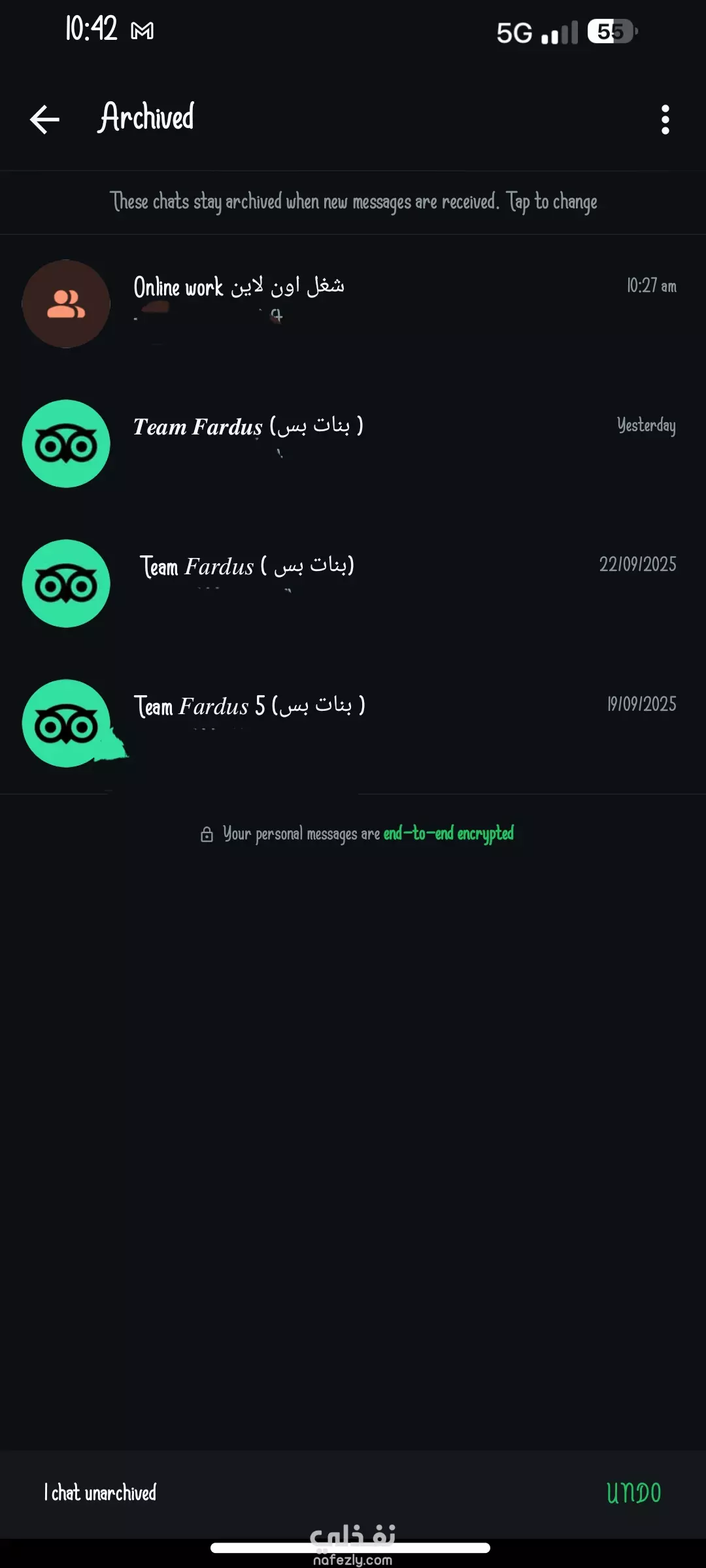
Task: Open the Team Fardus chat dated 22/09/2025
Action: tap(392, 583)
